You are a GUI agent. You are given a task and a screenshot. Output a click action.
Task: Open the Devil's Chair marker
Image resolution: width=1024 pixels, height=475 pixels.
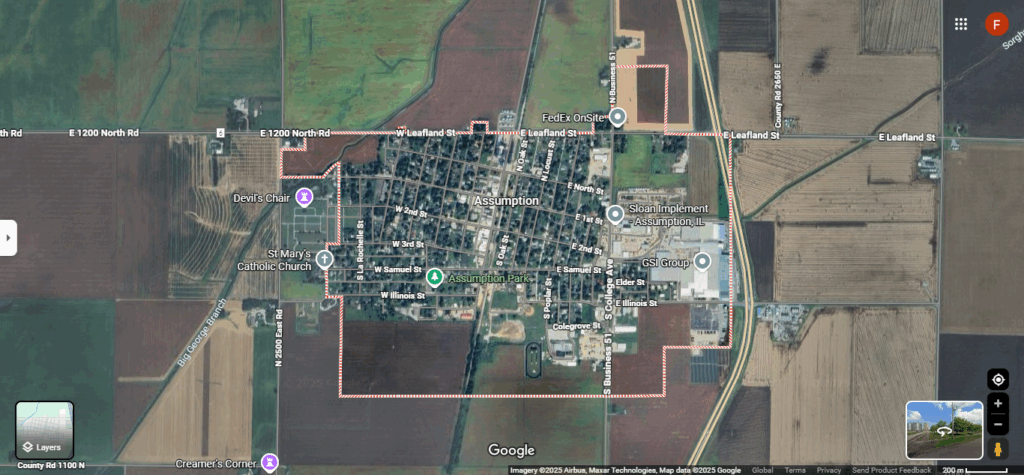tap(303, 198)
